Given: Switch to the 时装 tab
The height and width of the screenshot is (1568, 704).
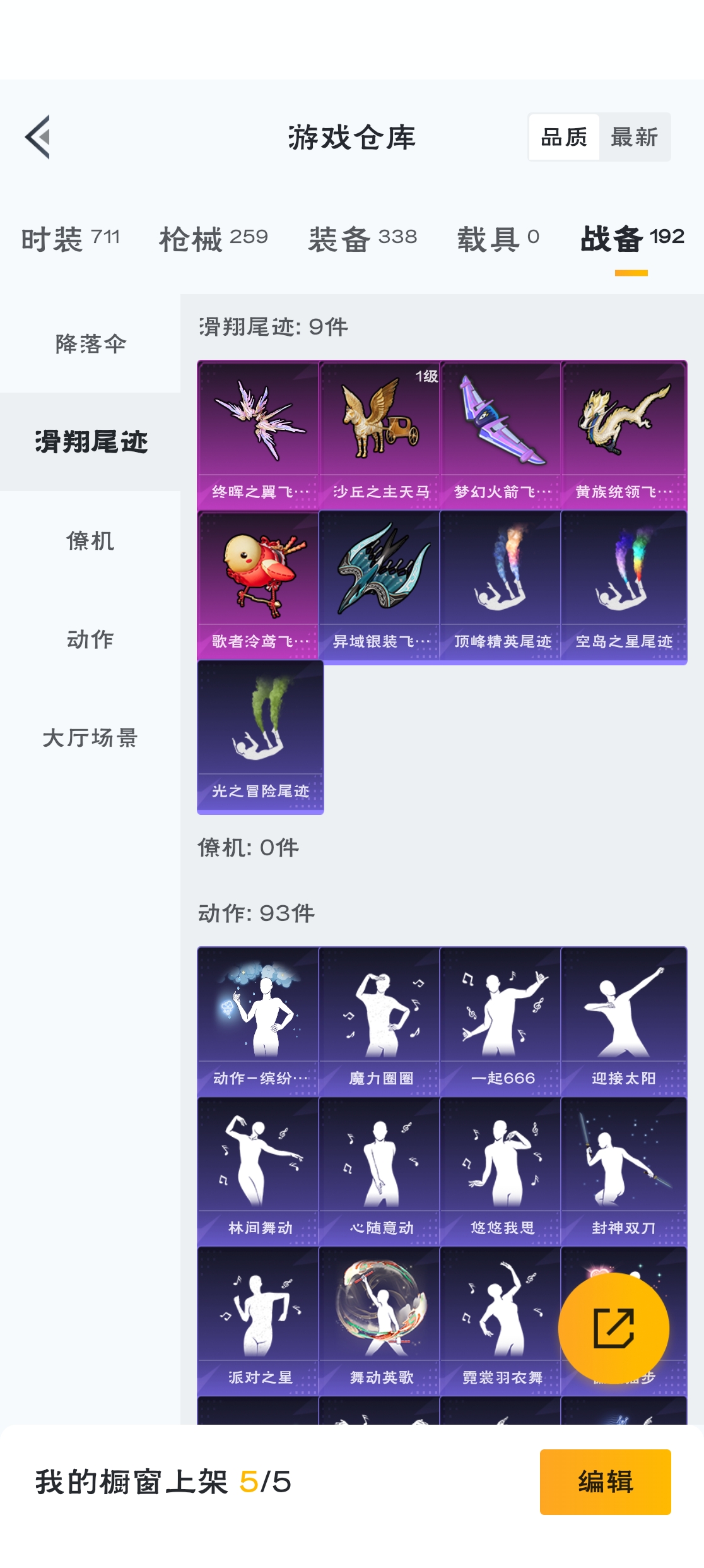Looking at the screenshot, I should 70,239.
